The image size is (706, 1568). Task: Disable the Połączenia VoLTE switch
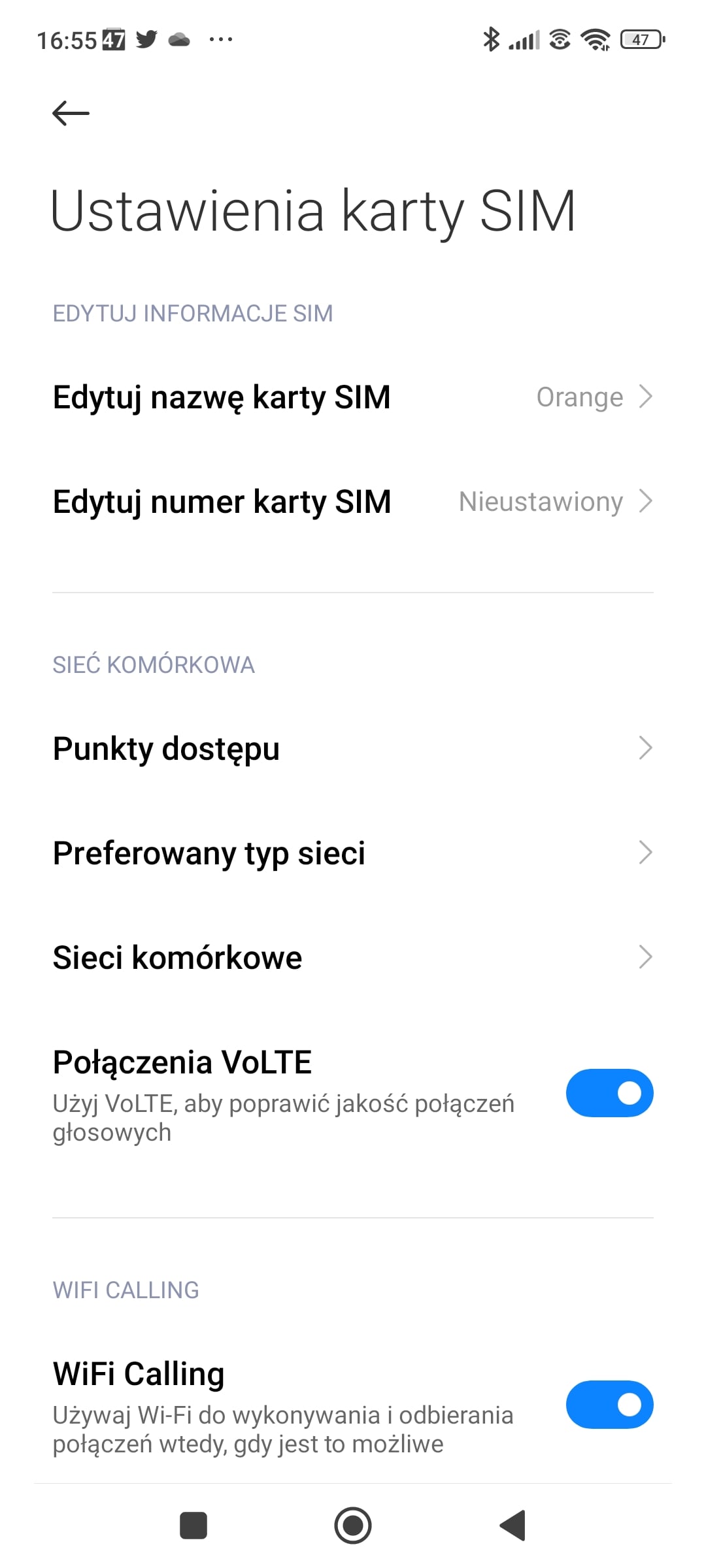tap(609, 1093)
